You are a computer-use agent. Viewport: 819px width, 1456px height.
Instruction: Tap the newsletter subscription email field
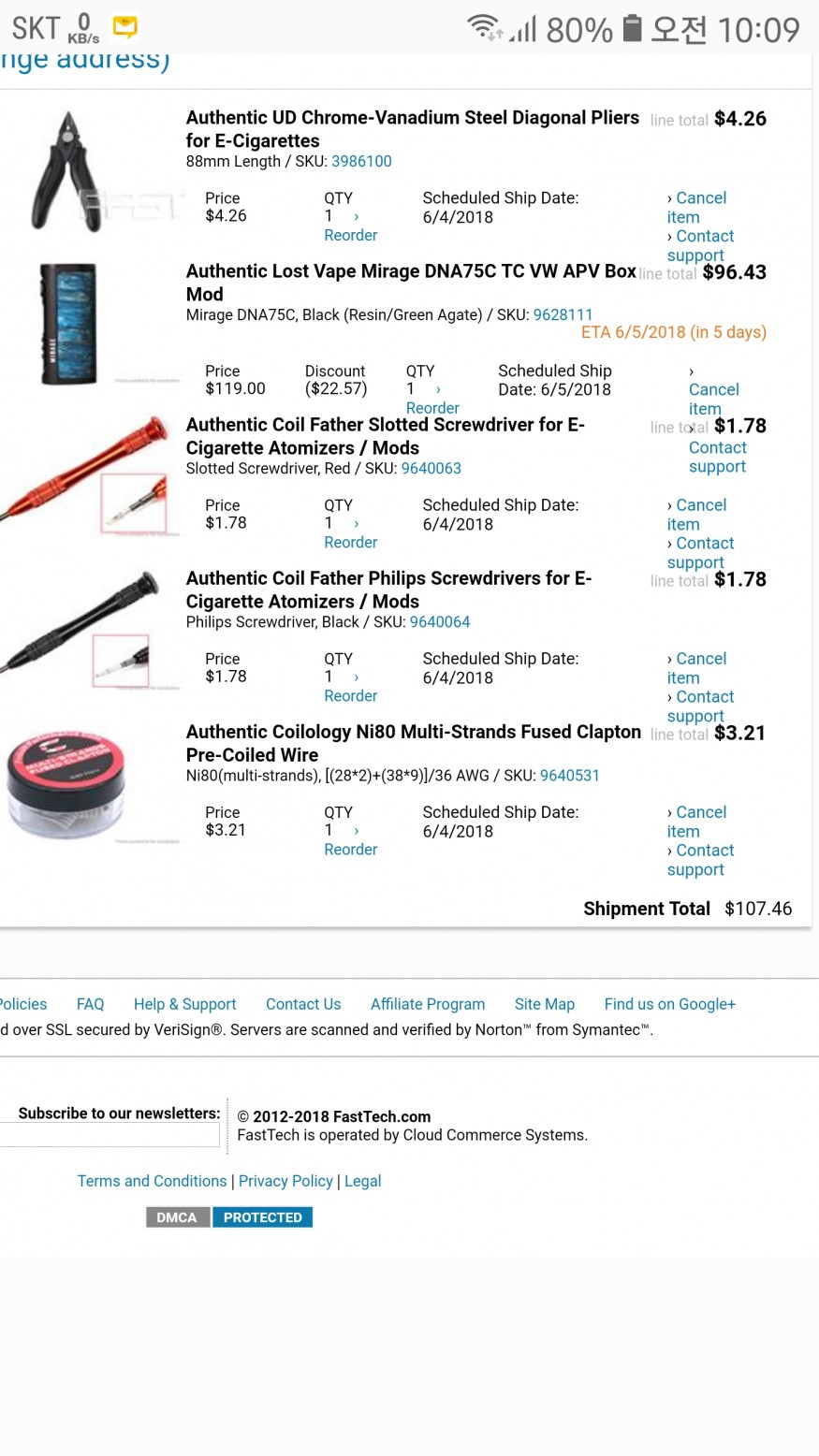(x=109, y=1135)
